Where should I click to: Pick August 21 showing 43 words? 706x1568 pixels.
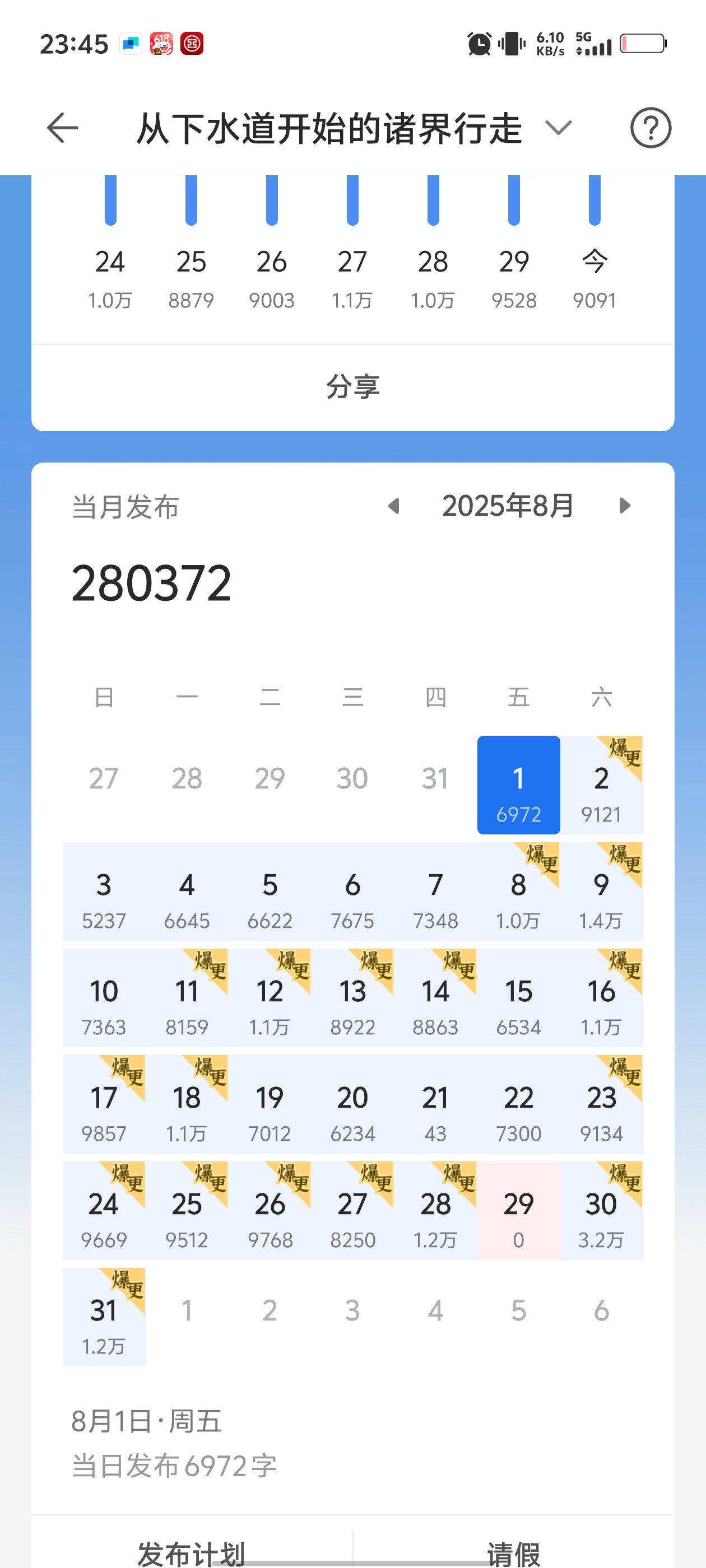click(435, 1105)
